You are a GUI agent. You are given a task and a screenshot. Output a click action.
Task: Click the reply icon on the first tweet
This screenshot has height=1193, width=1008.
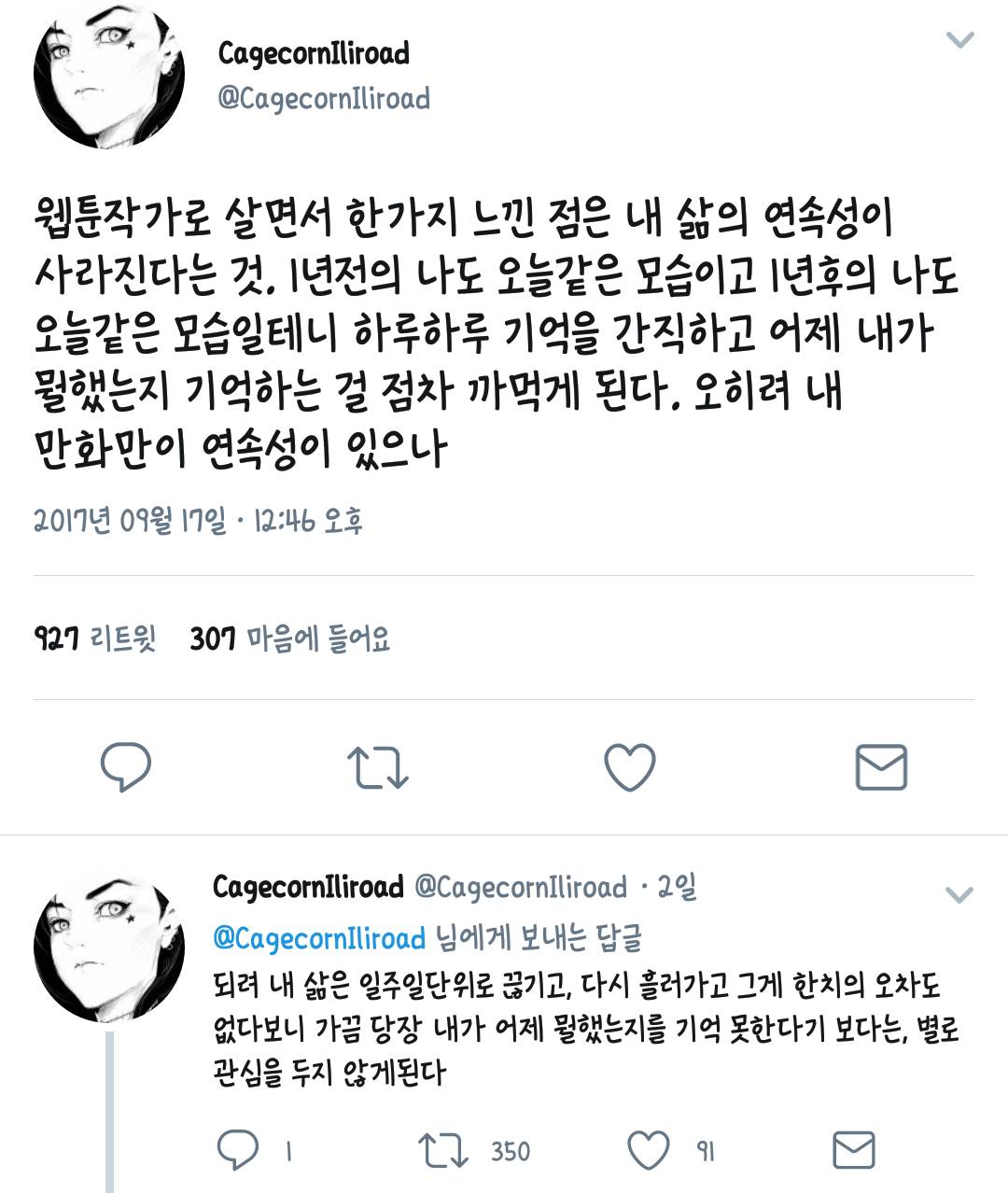(126, 768)
